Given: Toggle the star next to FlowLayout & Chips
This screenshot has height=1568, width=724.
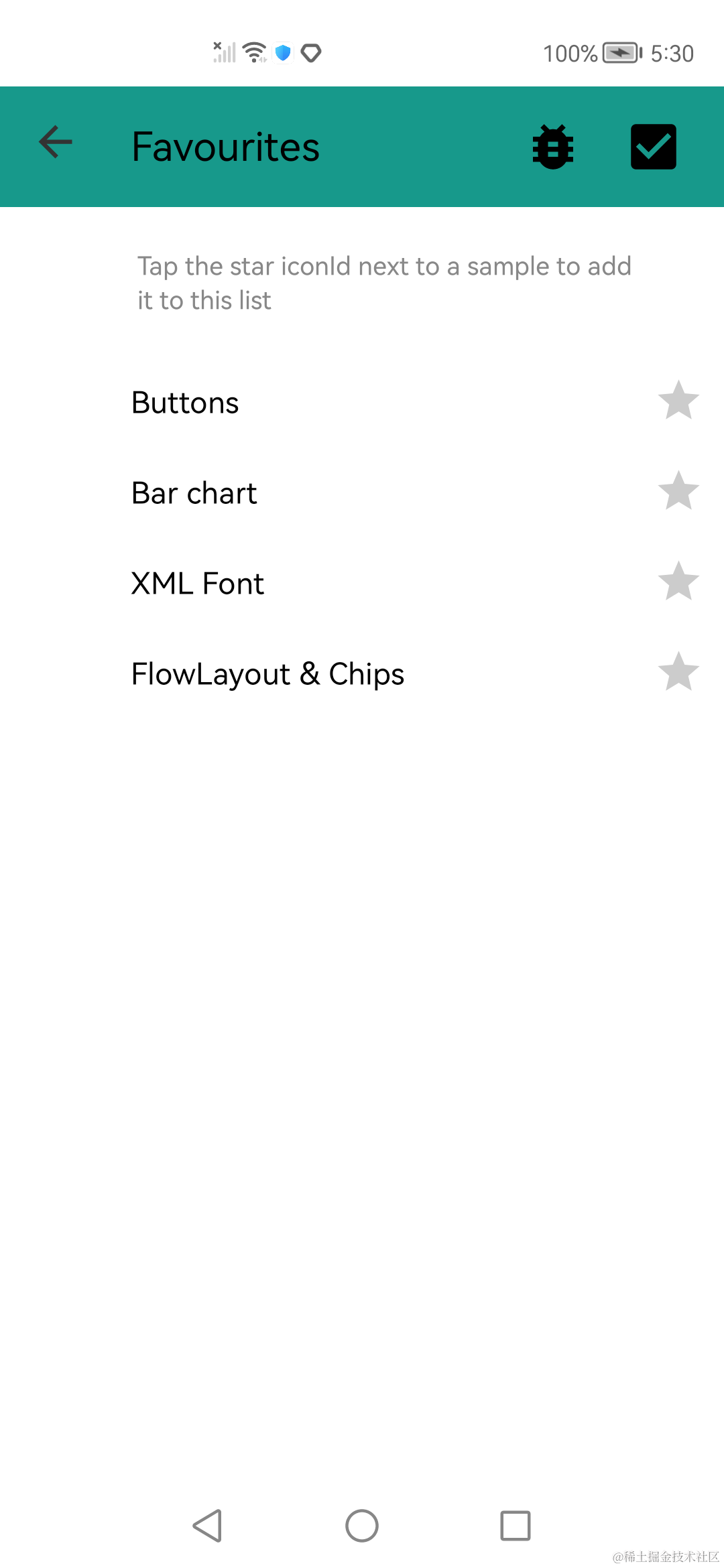Looking at the screenshot, I should pos(678,672).
